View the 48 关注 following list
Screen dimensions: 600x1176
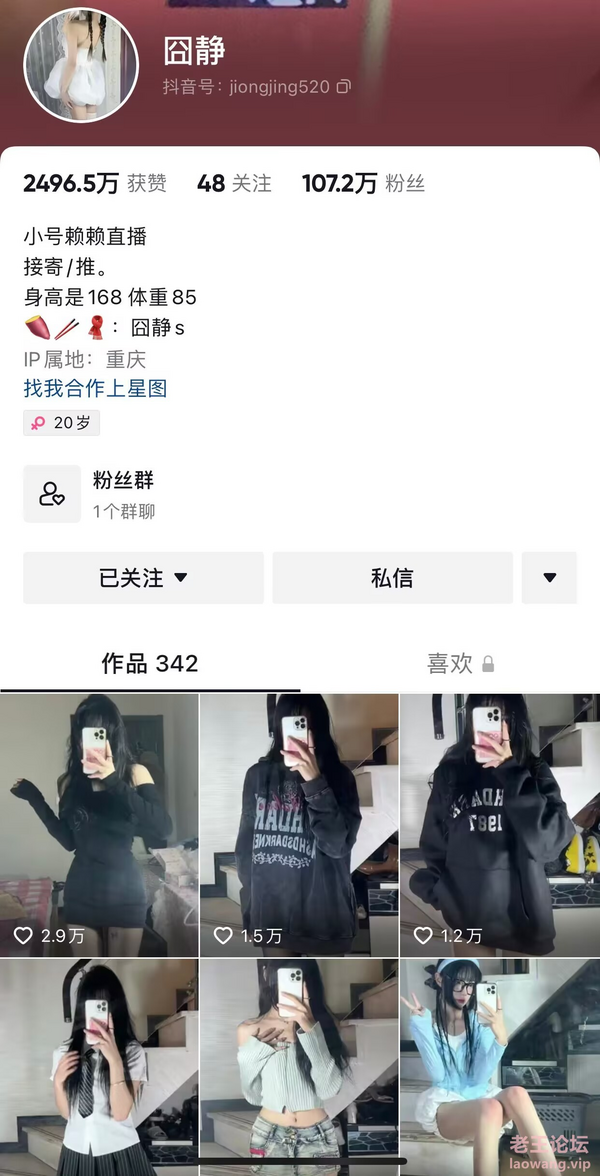point(234,183)
